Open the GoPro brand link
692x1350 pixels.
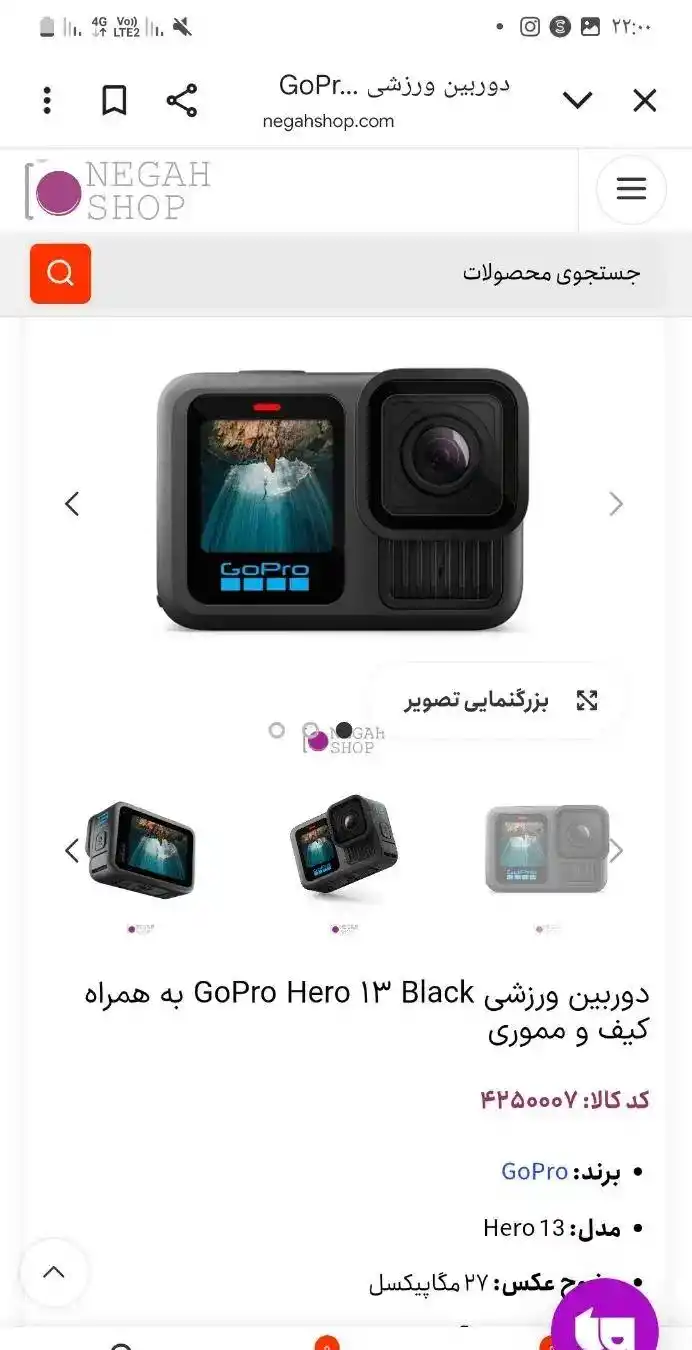point(534,1171)
